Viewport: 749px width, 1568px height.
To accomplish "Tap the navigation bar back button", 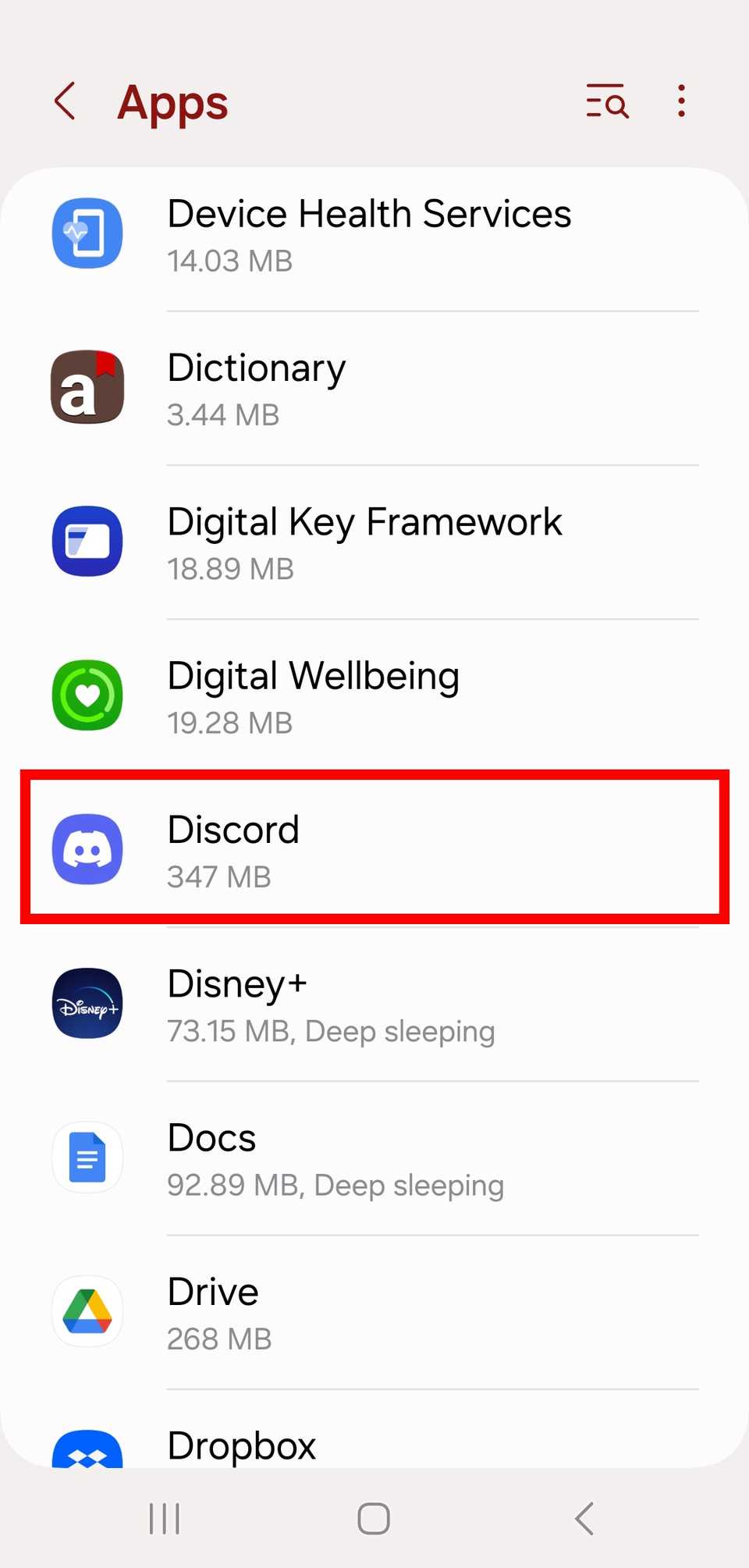I will (584, 1518).
